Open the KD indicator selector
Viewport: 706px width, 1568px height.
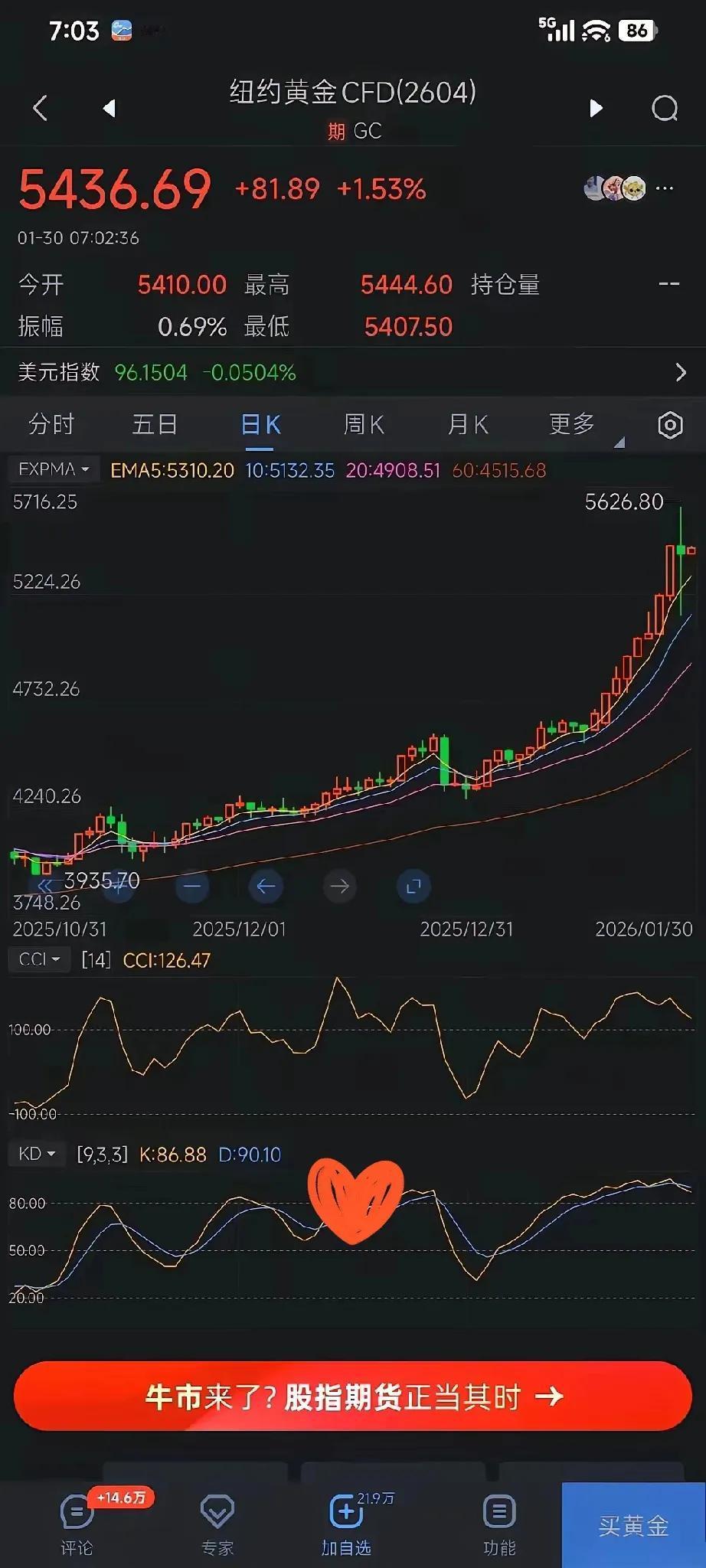[35, 1154]
